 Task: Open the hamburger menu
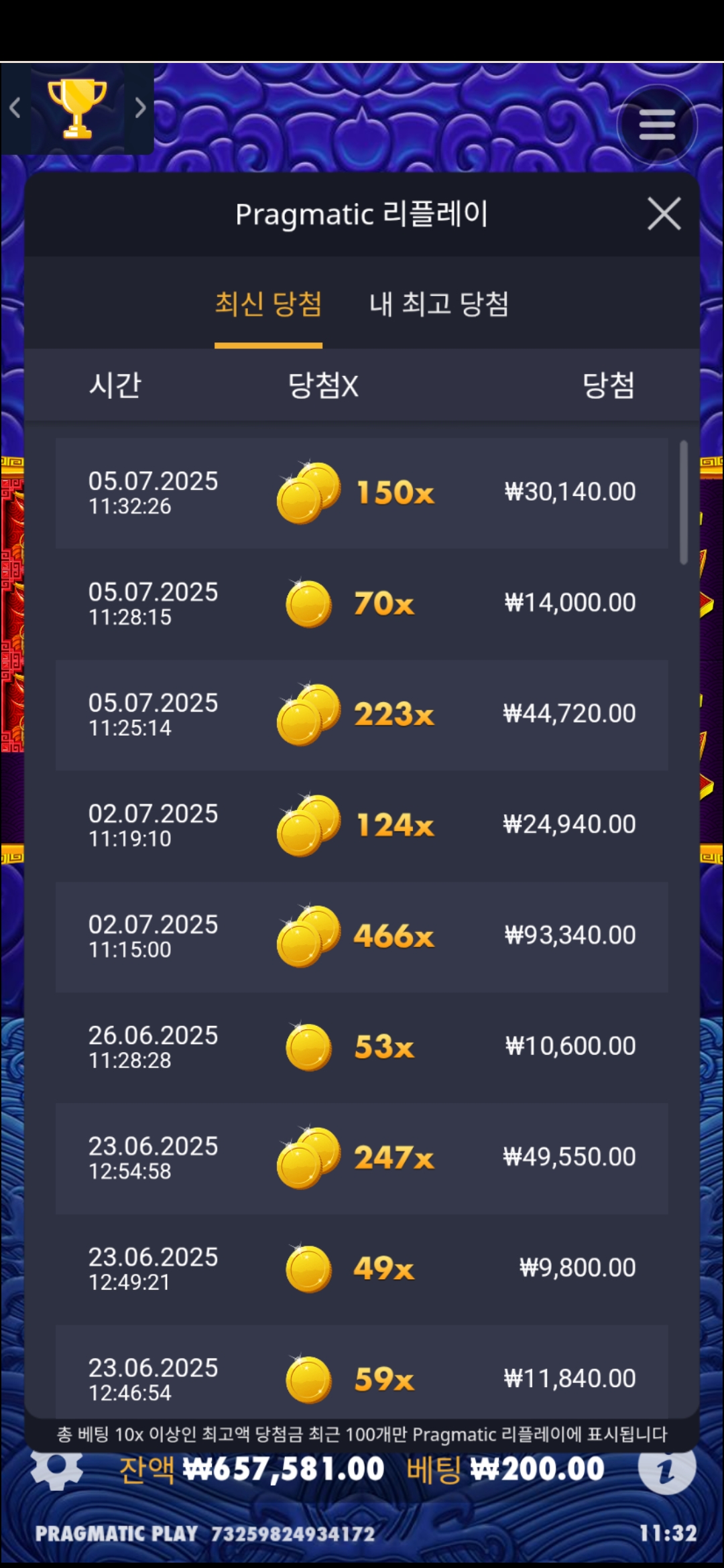pyautogui.click(x=657, y=125)
